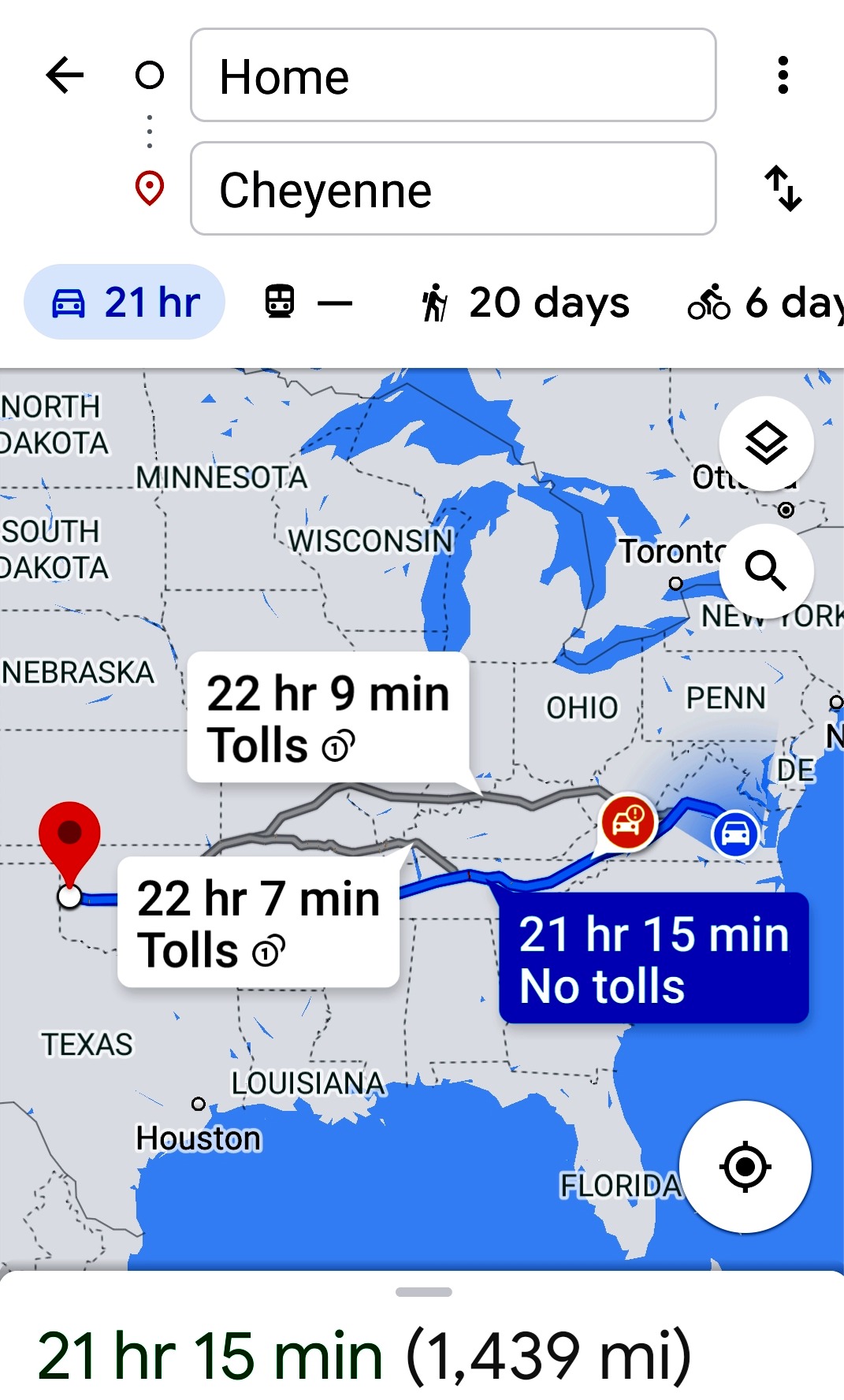This screenshot has width=844, height=1400.
Task: Select the 21 hr 15 min no tolls route
Action: pos(653,958)
